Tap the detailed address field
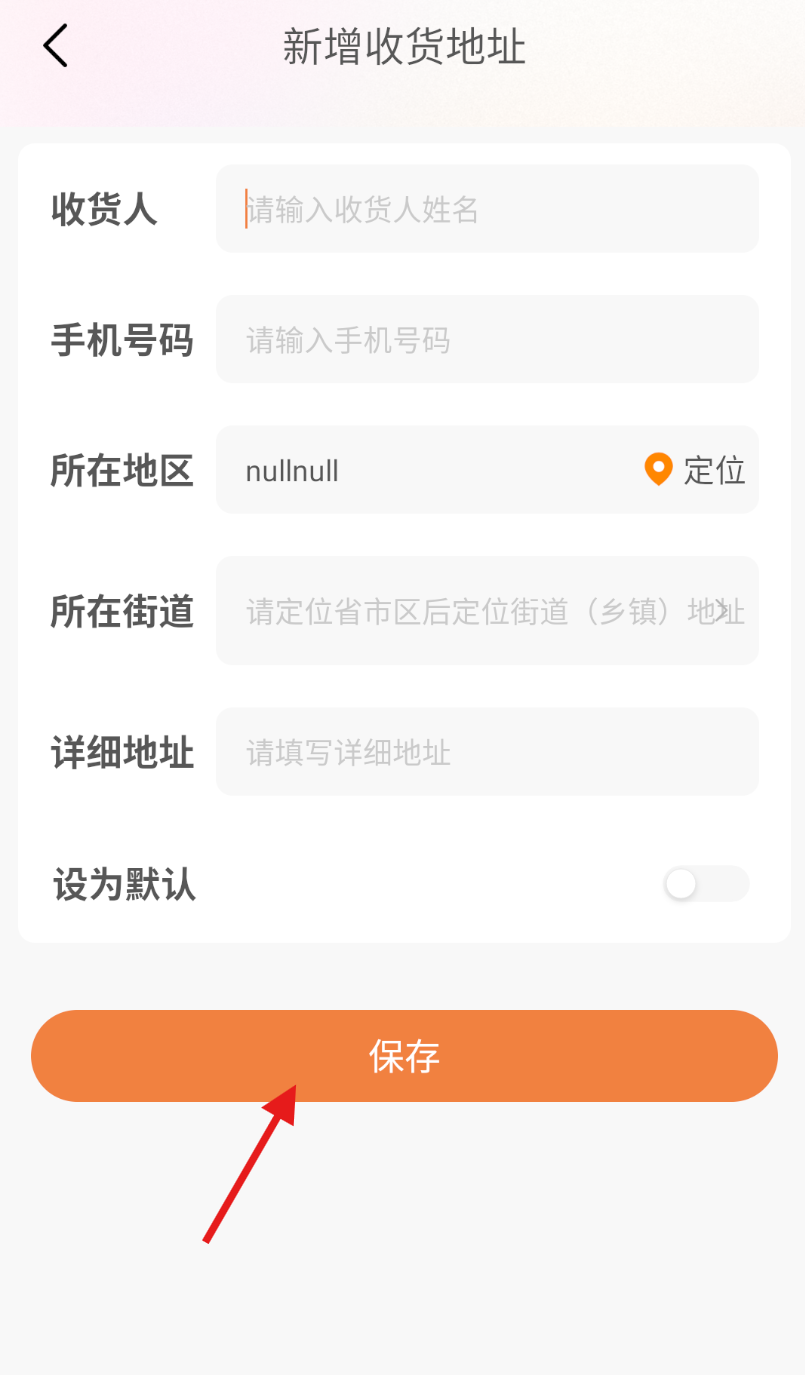The width and height of the screenshot is (805, 1375). [486, 752]
